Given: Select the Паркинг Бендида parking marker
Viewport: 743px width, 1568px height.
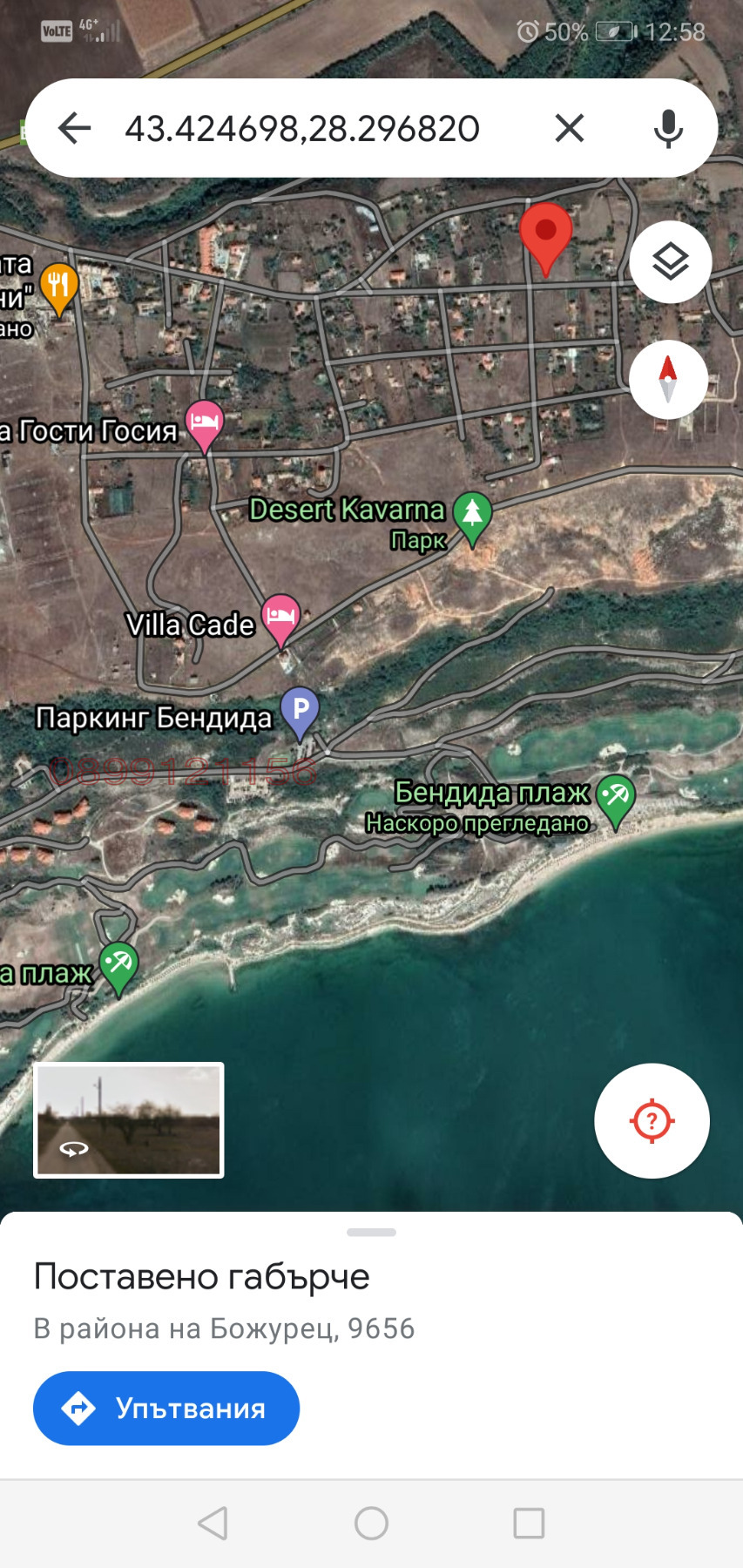Looking at the screenshot, I should [301, 710].
